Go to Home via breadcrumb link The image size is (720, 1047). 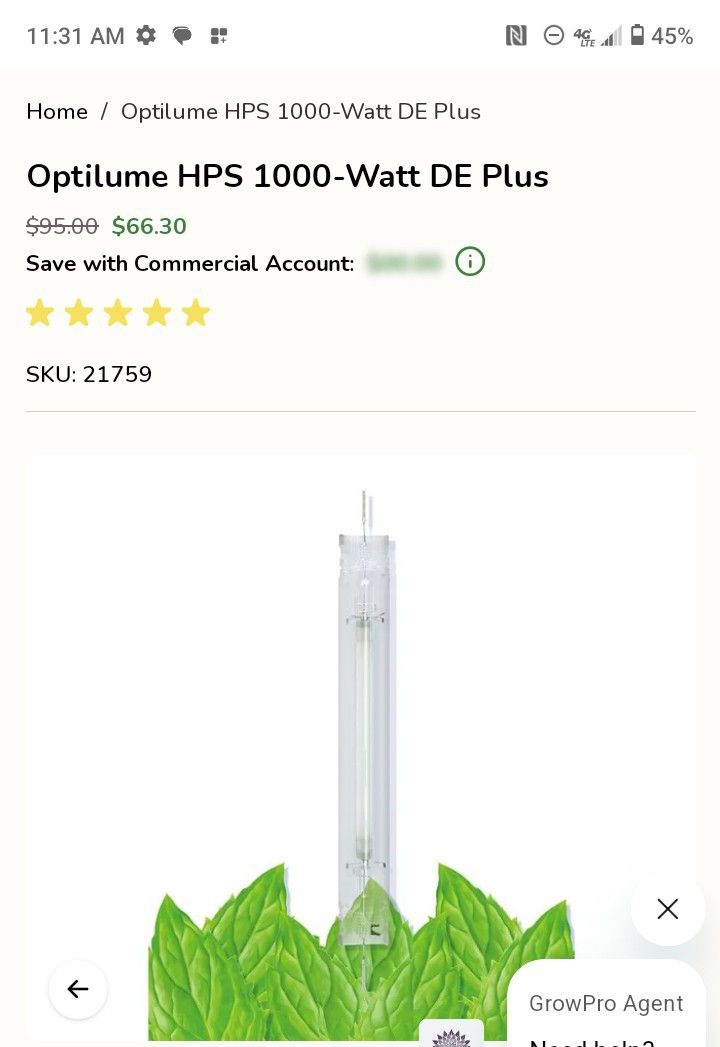click(x=57, y=112)
